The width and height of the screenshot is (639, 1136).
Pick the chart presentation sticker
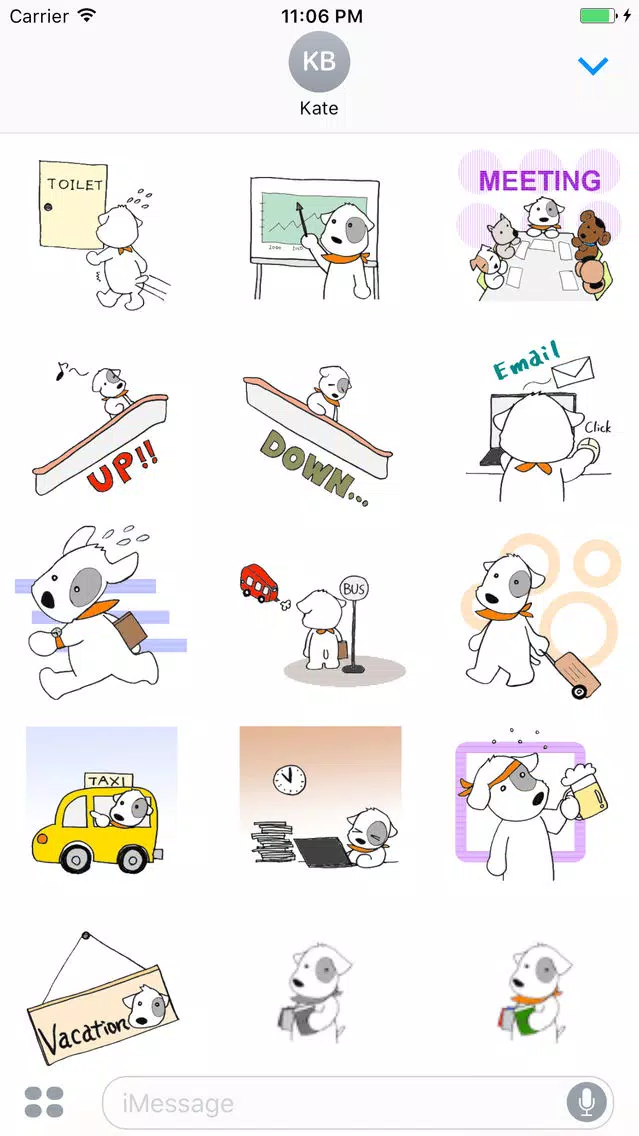click(x=315, y=237)
